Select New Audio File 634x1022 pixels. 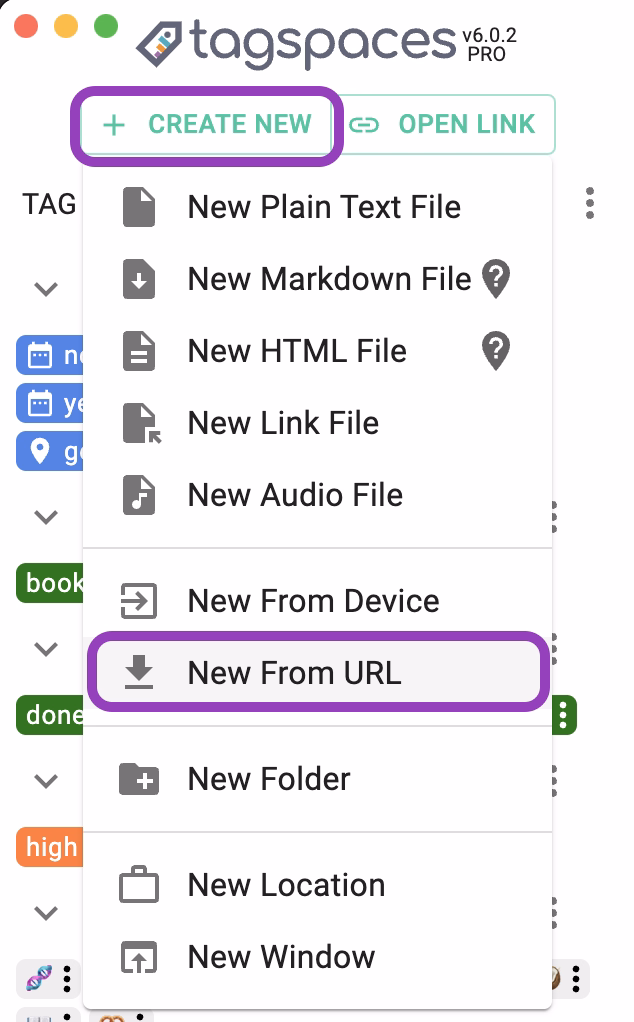(294, 495)
